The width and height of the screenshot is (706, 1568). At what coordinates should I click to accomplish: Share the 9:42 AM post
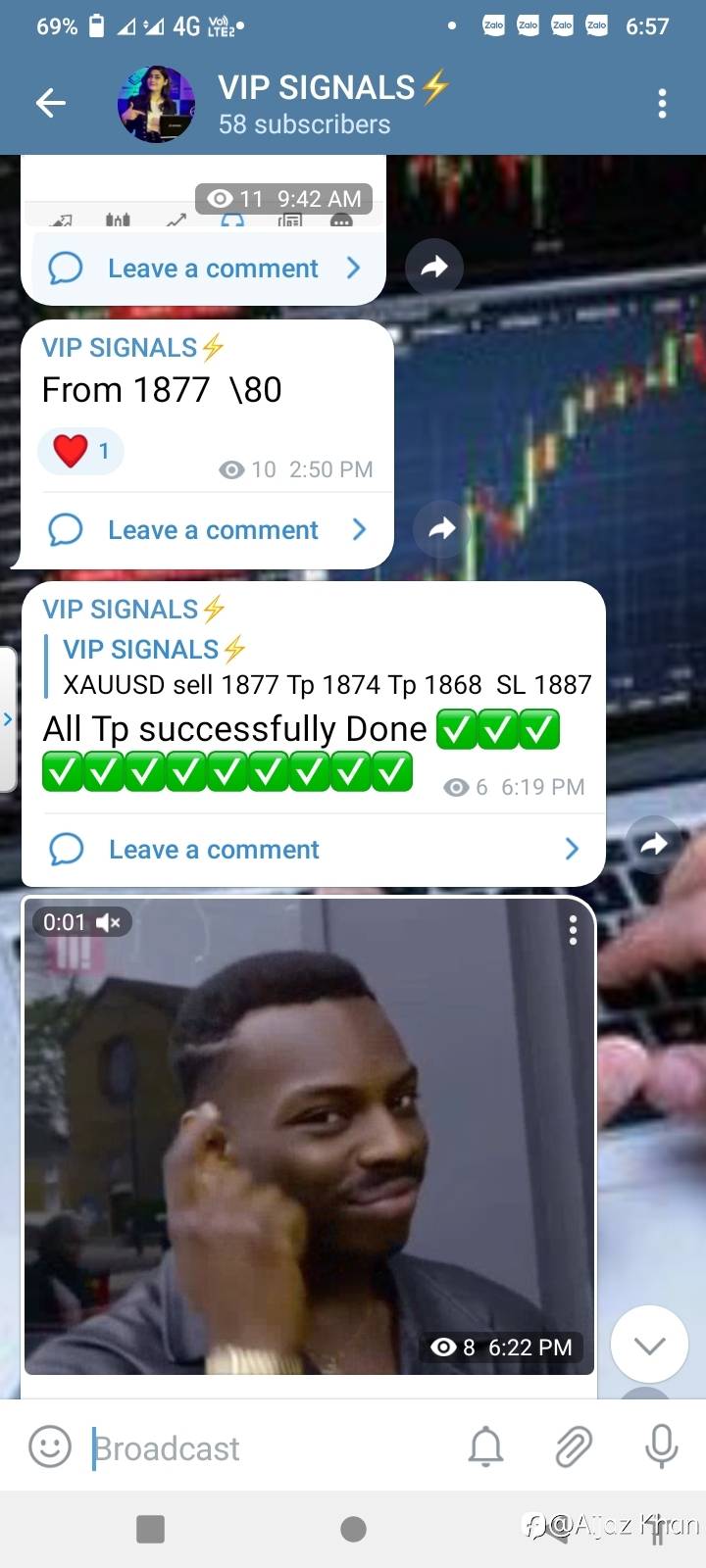[434, 266]
